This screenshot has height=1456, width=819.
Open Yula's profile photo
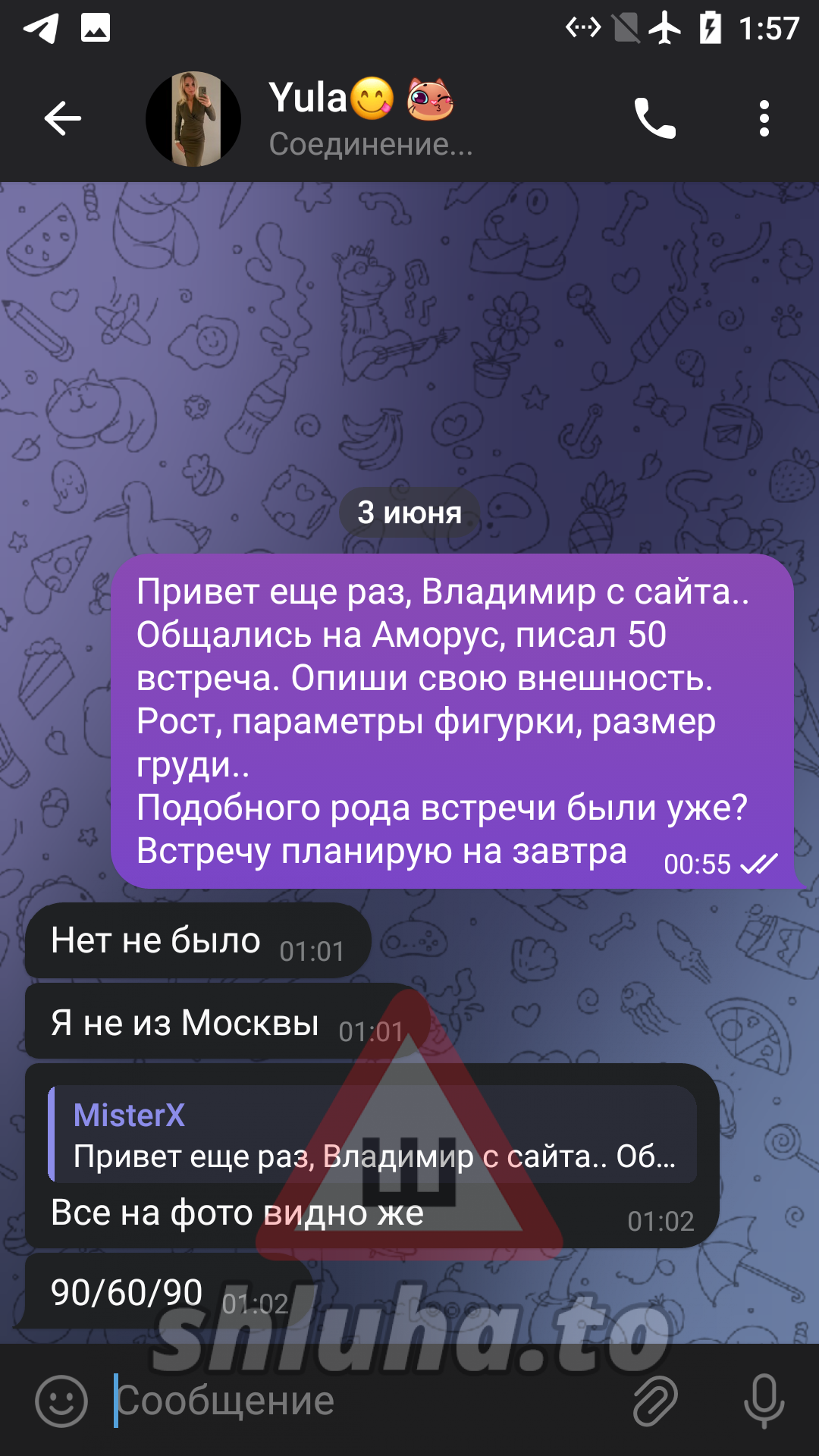193,119
